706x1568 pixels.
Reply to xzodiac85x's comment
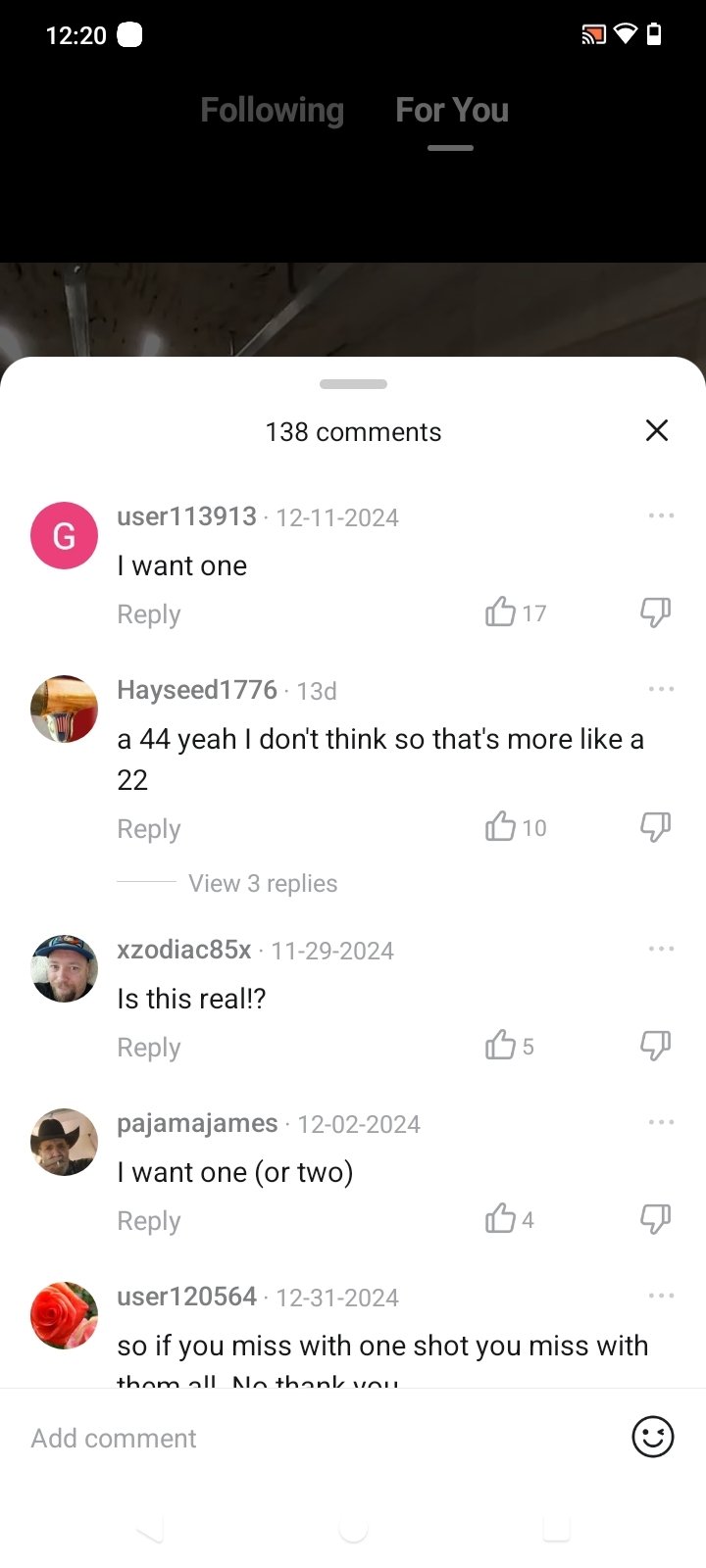pos(148,1048)
